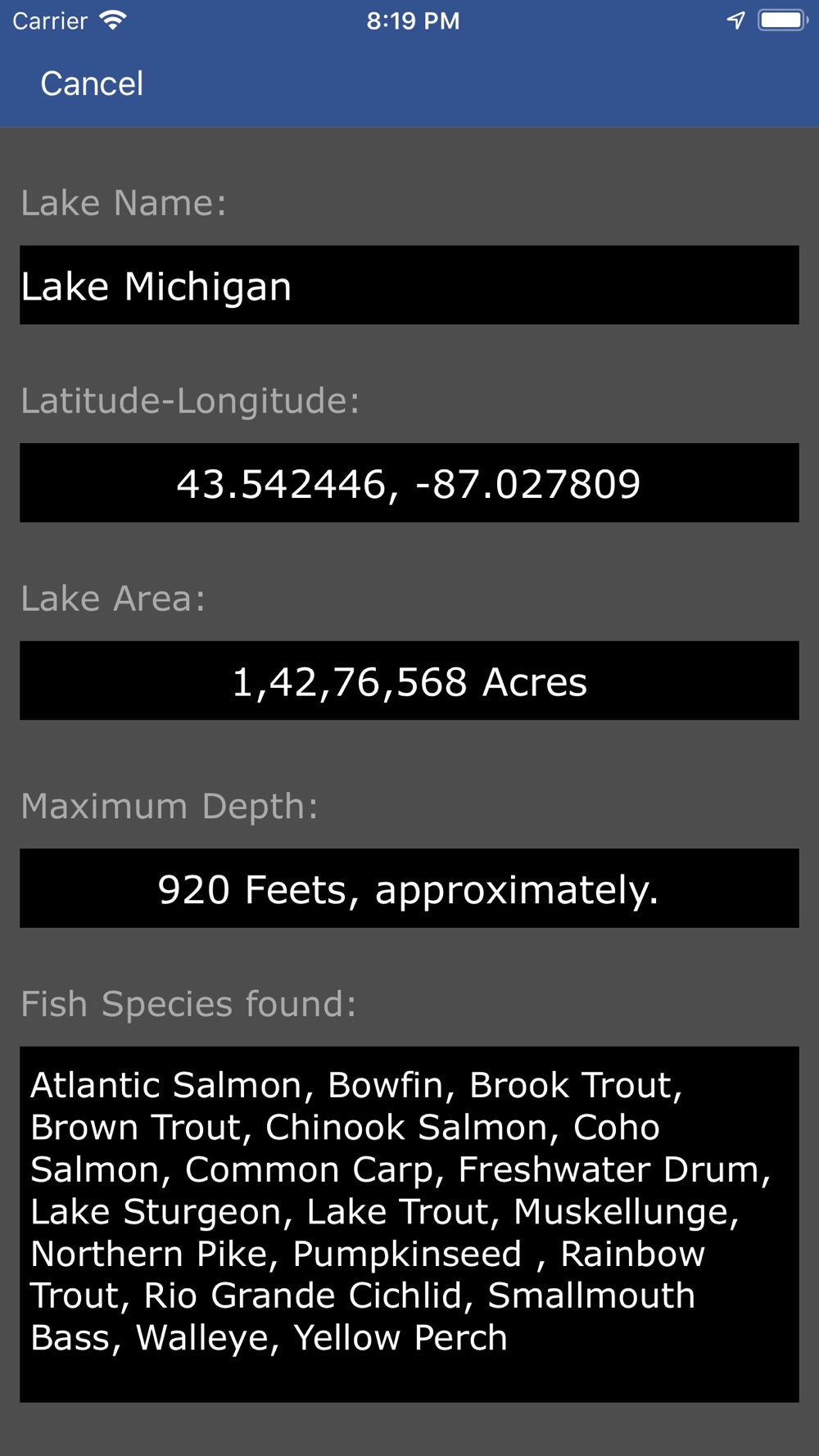Screen dimensions: 819x1456
Task: Tap the lake area acres field
Action: (x=409, y=681)
